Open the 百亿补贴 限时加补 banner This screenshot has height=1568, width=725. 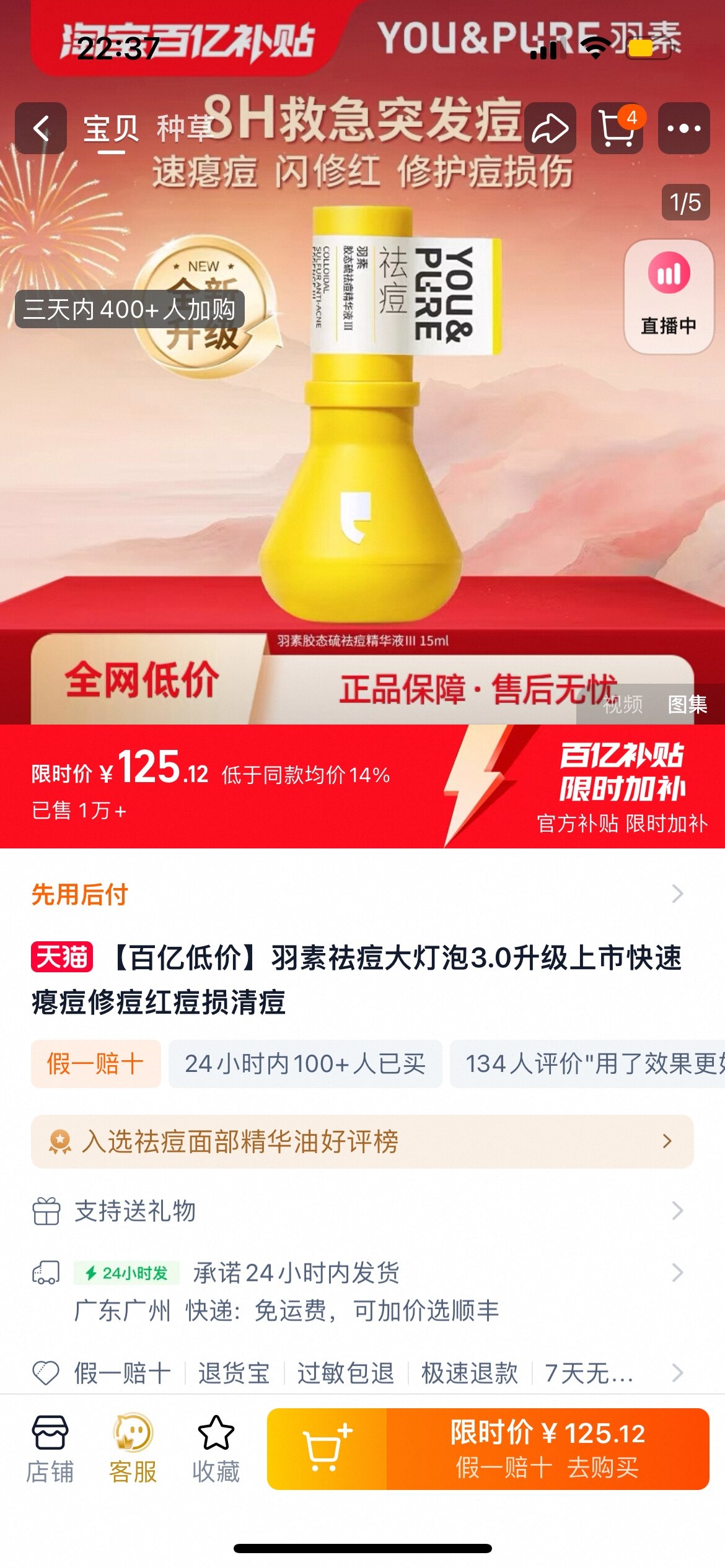tap(621, 786)
